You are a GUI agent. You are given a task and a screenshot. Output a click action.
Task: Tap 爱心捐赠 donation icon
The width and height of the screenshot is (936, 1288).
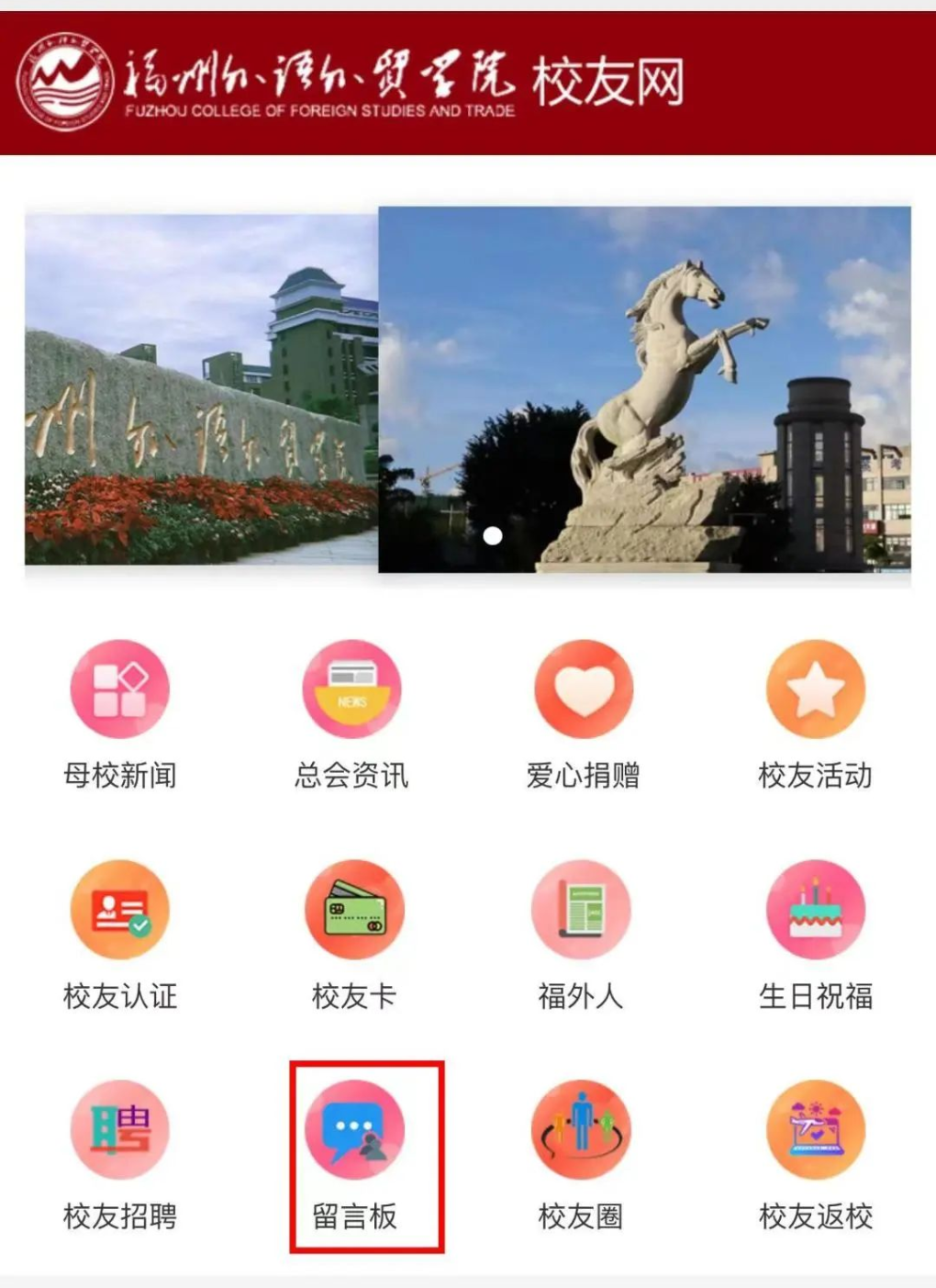[x=584, y=690]
